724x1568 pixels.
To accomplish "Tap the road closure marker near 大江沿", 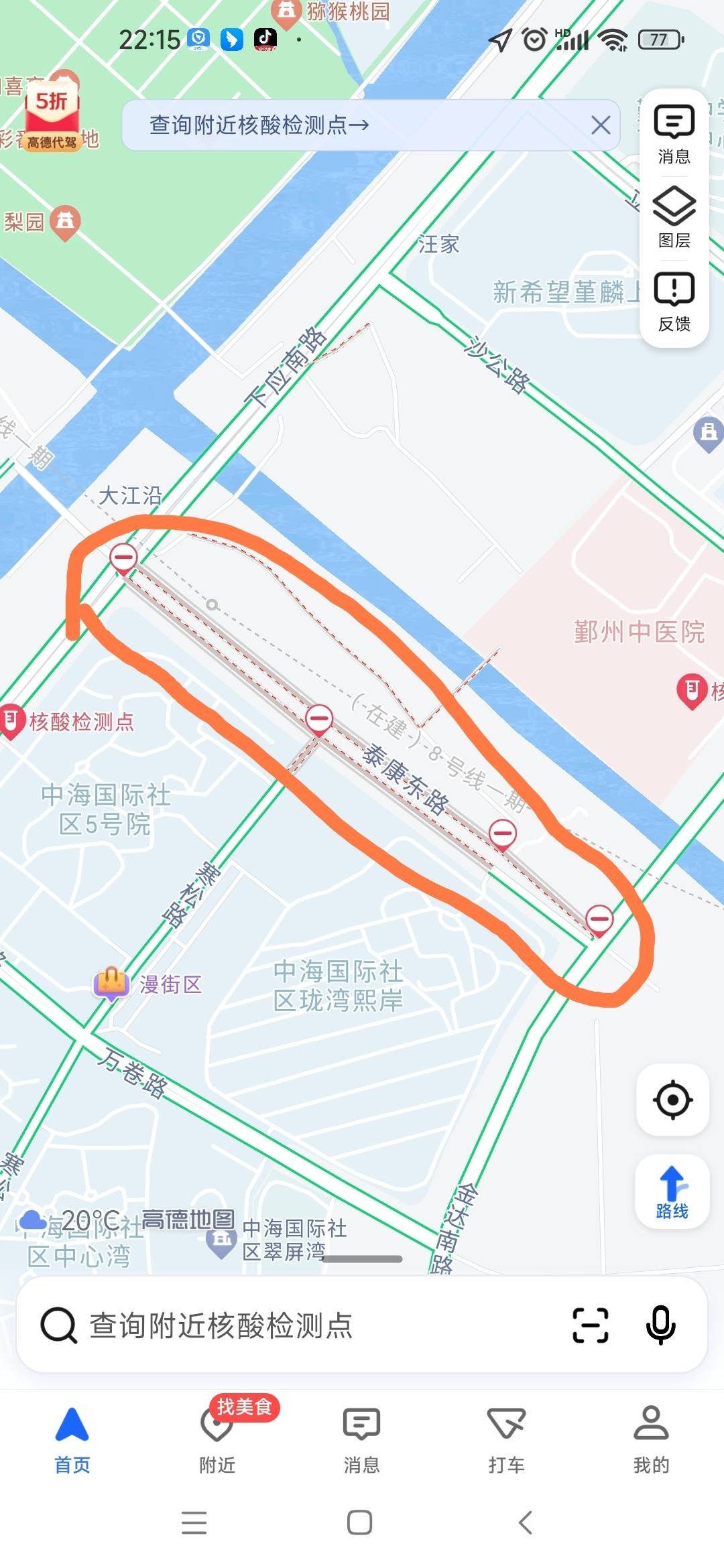I will pyautogui.click(x=124, y=557).
